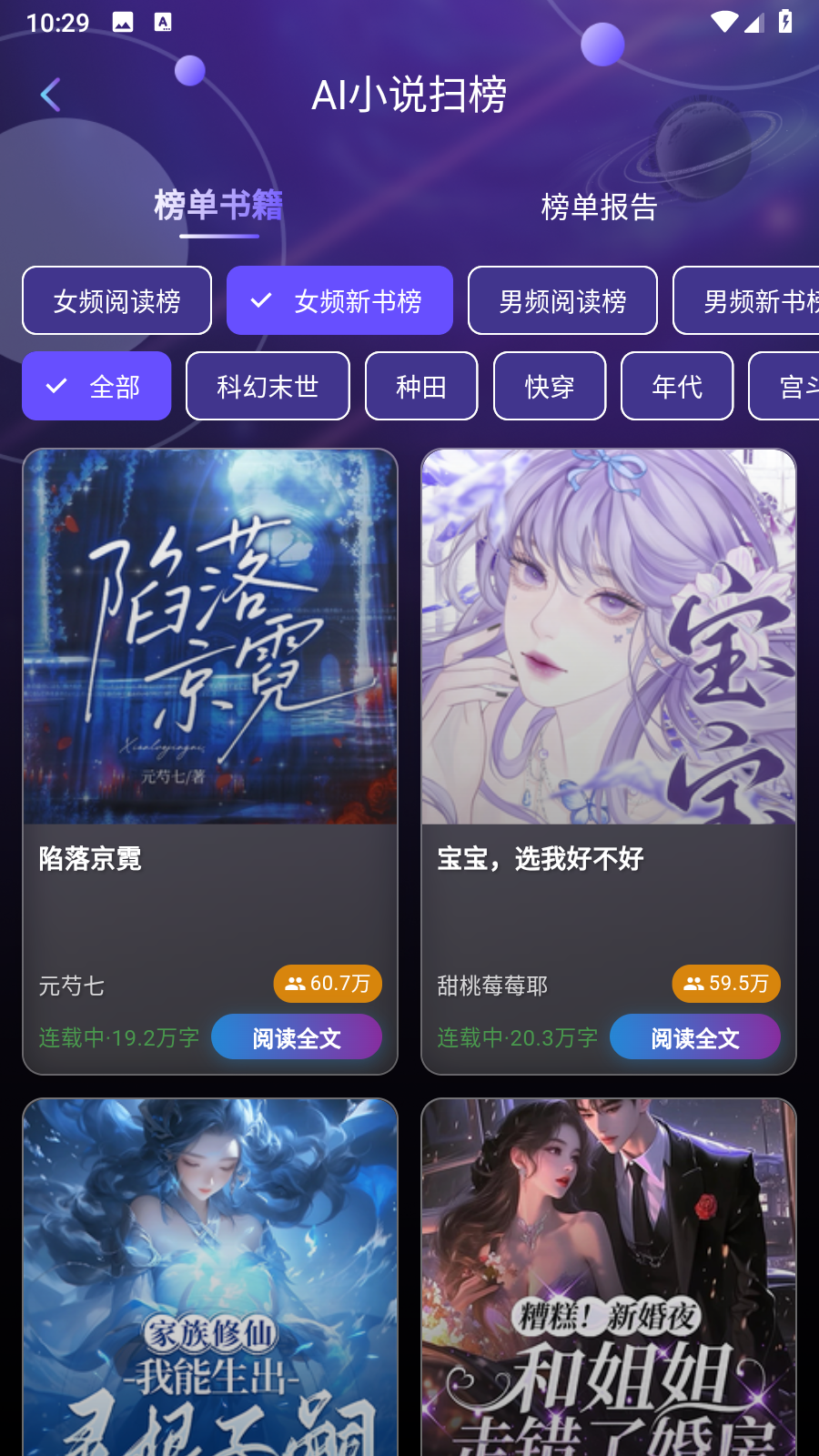Tap 阅读全文 for 宝宝，选我好不好

point(695,1036)
